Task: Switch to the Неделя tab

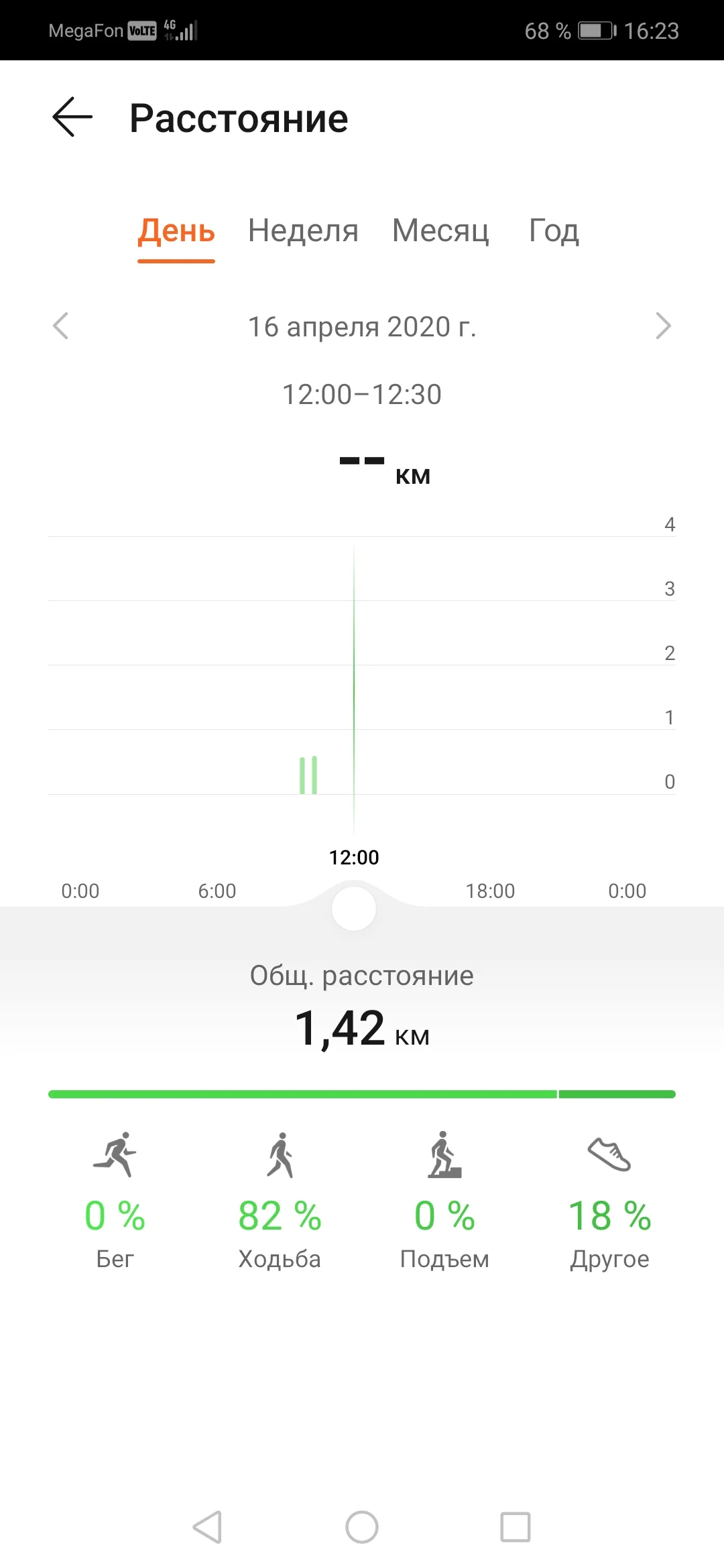Action: pos(303,231)
